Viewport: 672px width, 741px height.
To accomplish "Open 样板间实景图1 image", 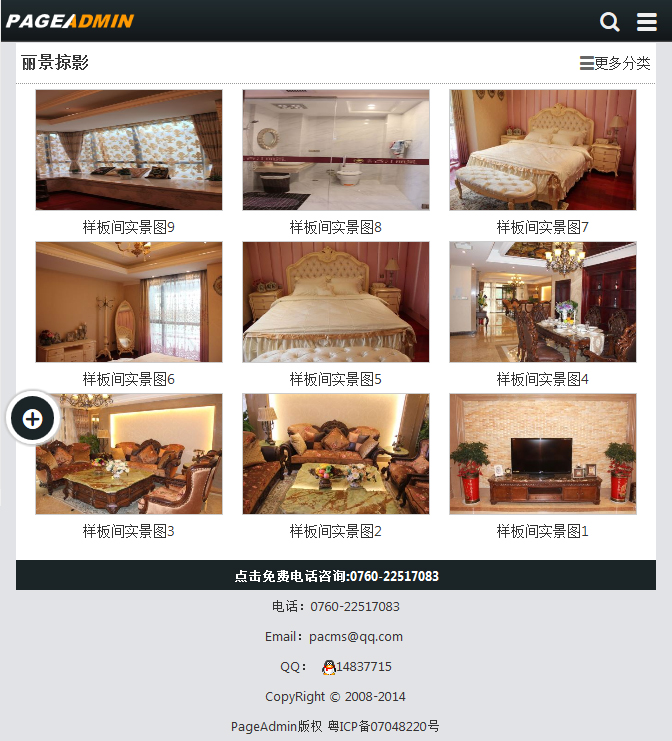I will 542,454.
